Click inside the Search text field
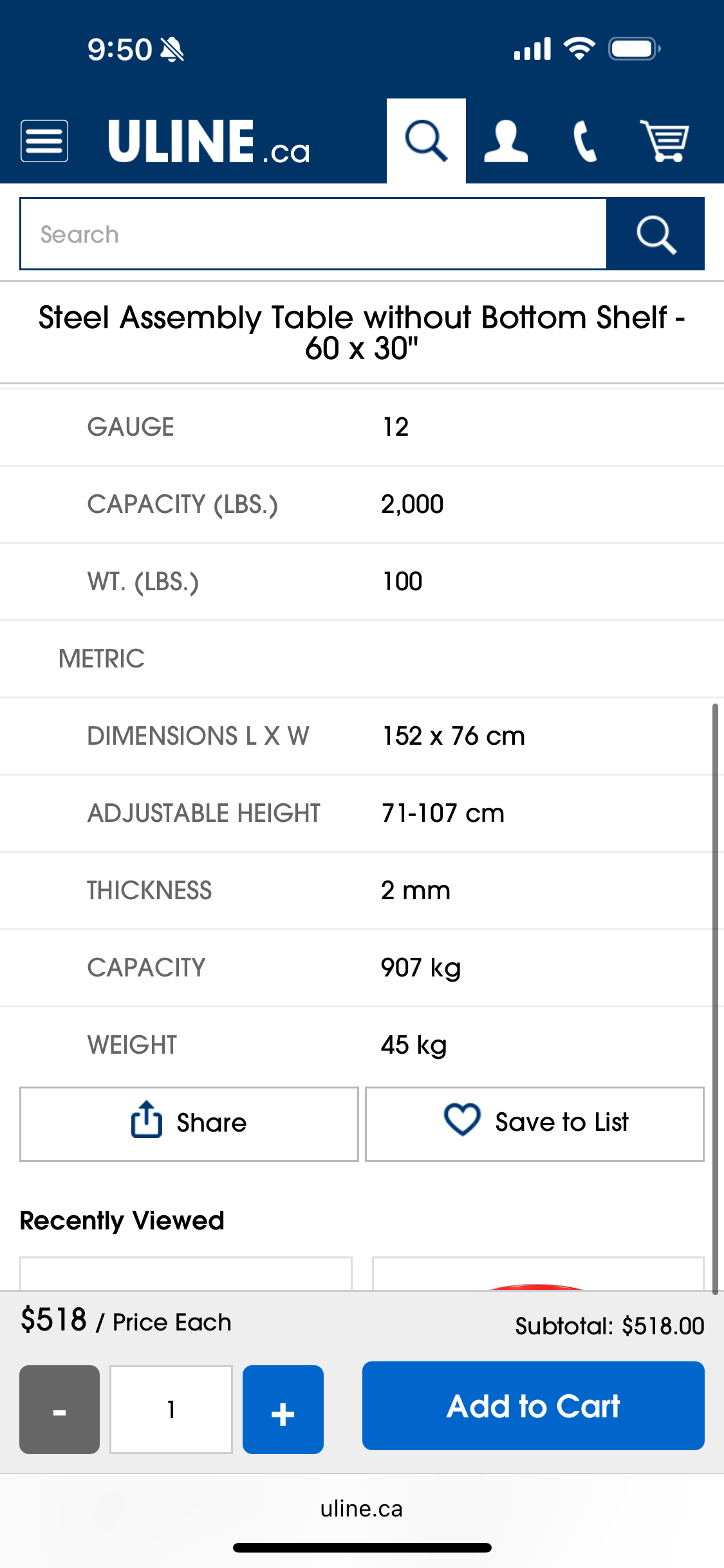 [257, 233]
